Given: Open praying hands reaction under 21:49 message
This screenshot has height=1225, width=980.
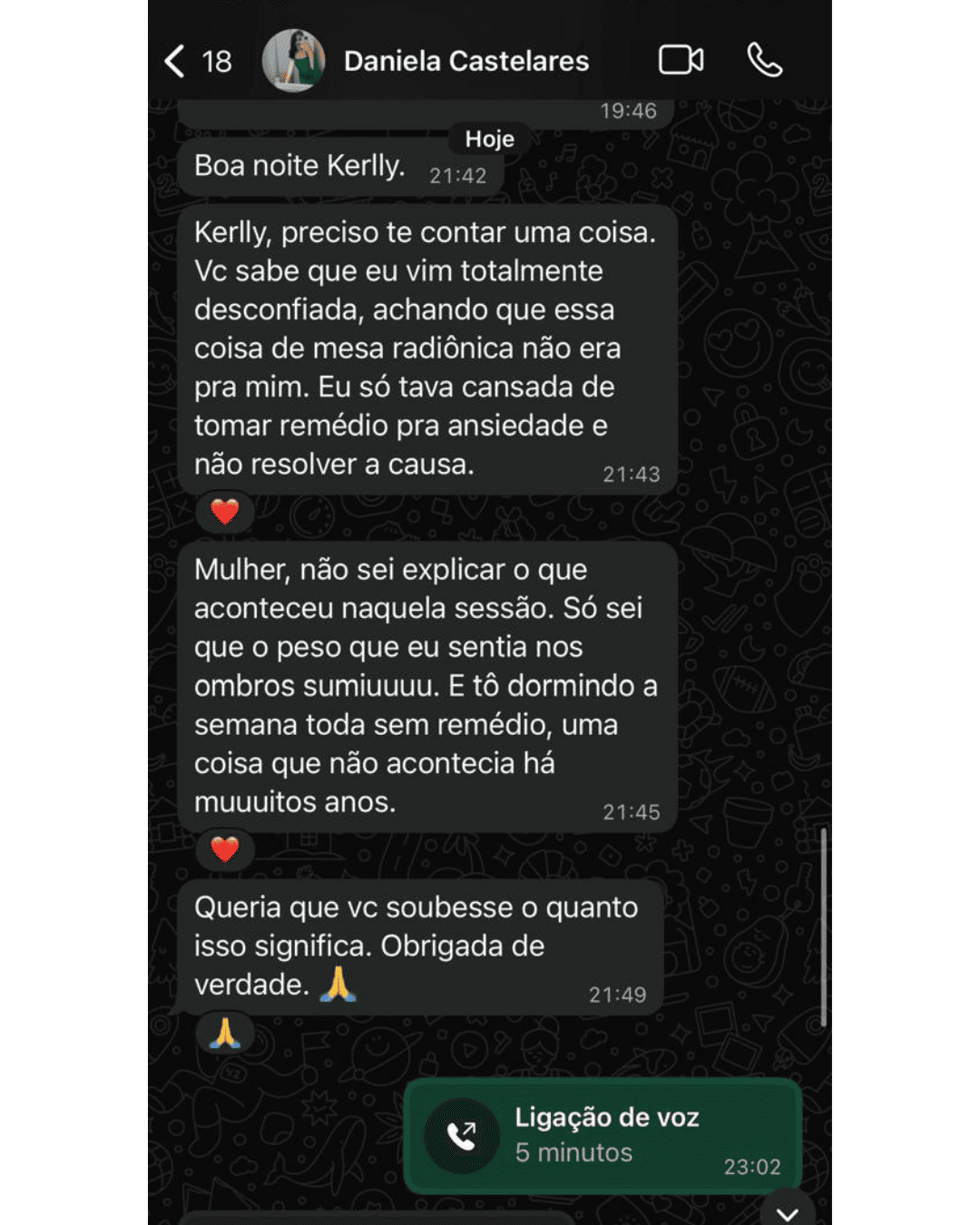Looking at the screenshot, I should click(x=225, y=1033).
